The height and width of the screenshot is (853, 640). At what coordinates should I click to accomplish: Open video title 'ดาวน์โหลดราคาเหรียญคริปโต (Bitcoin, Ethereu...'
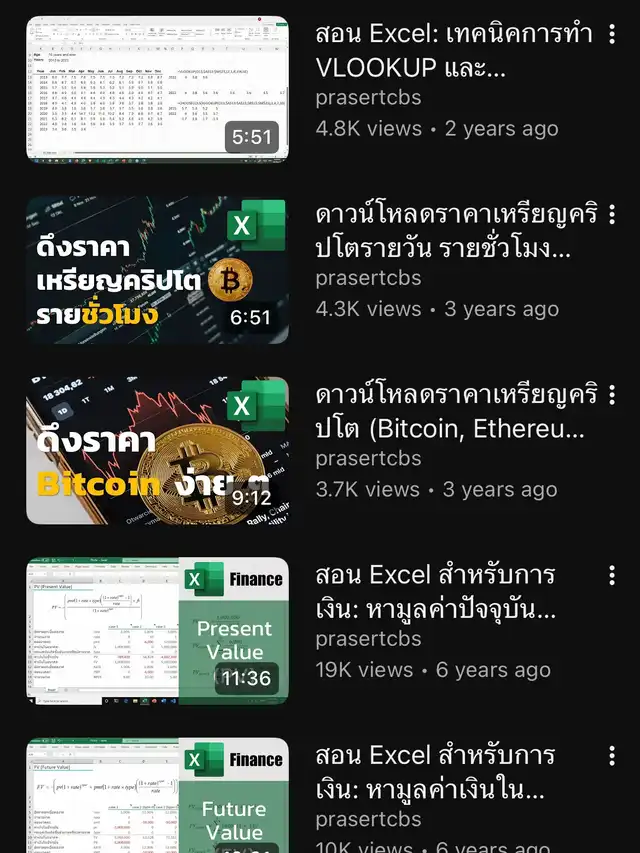click(x=456, y=412)
